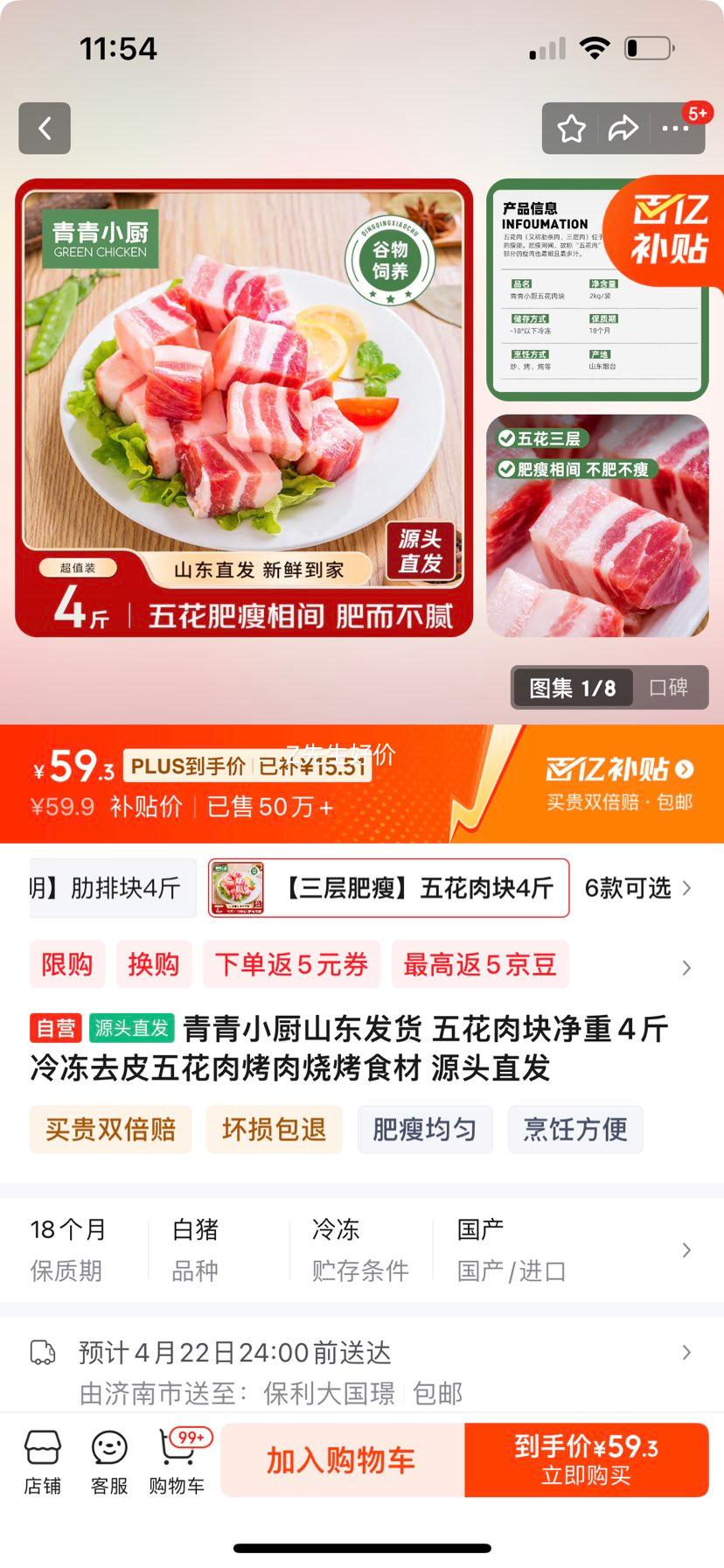Viewport: 724px width, 1568px height.
Task: Expand the promotions row with 限购 and 换购
Action: point(685,967)
